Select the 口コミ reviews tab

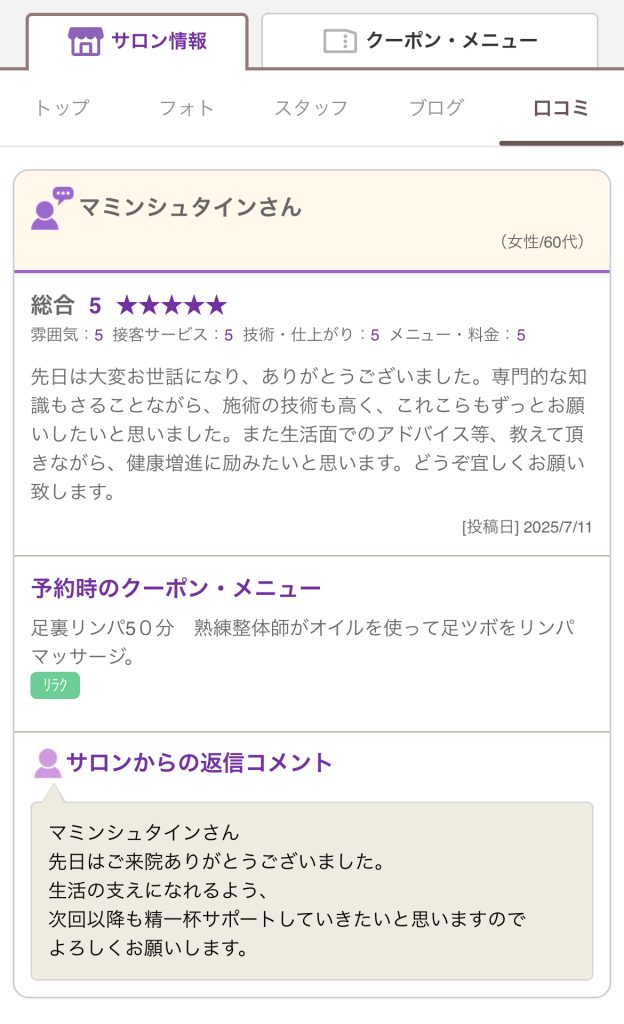(561, 108)
